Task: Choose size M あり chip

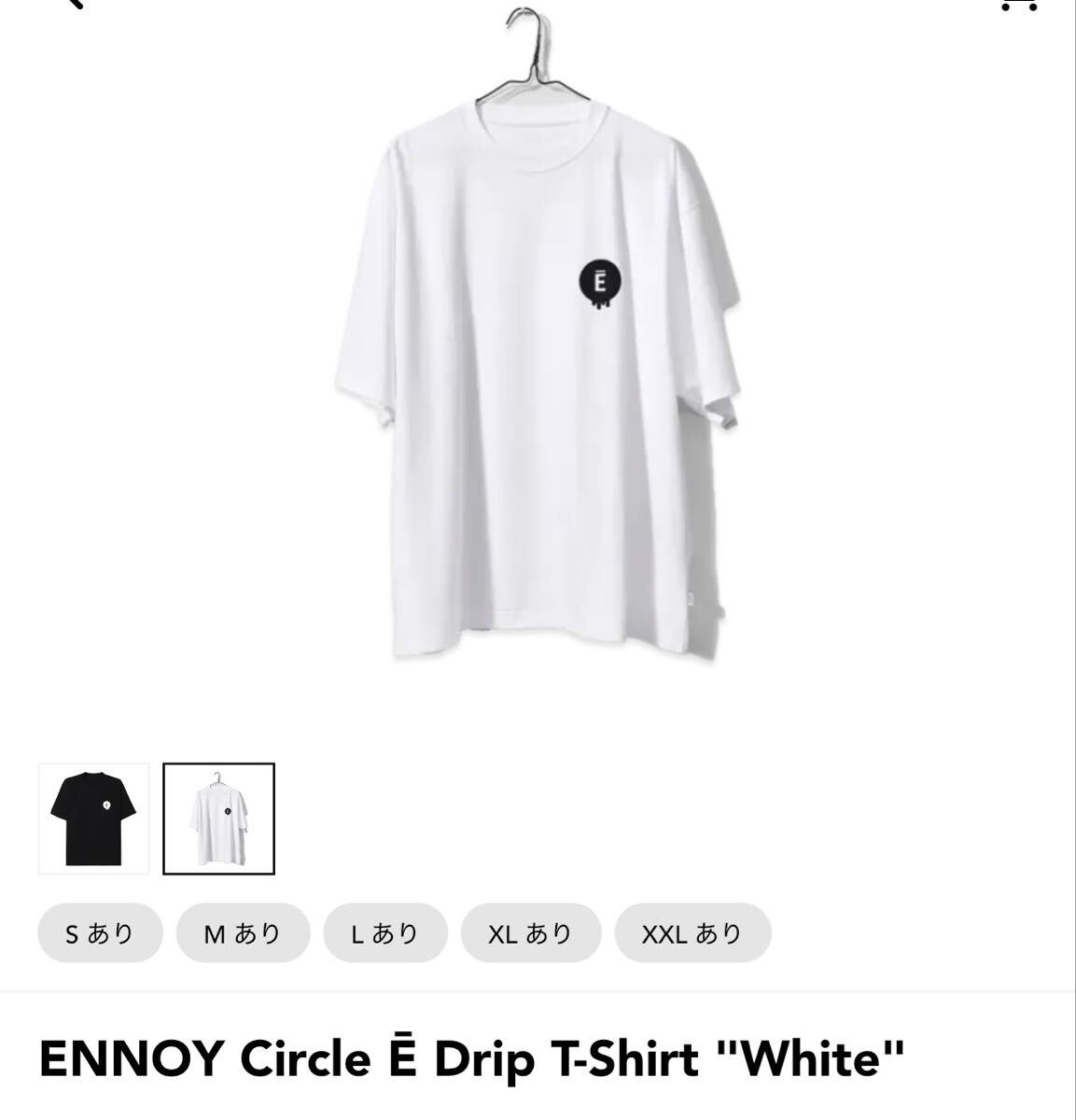Action: (x=243, y=932)
